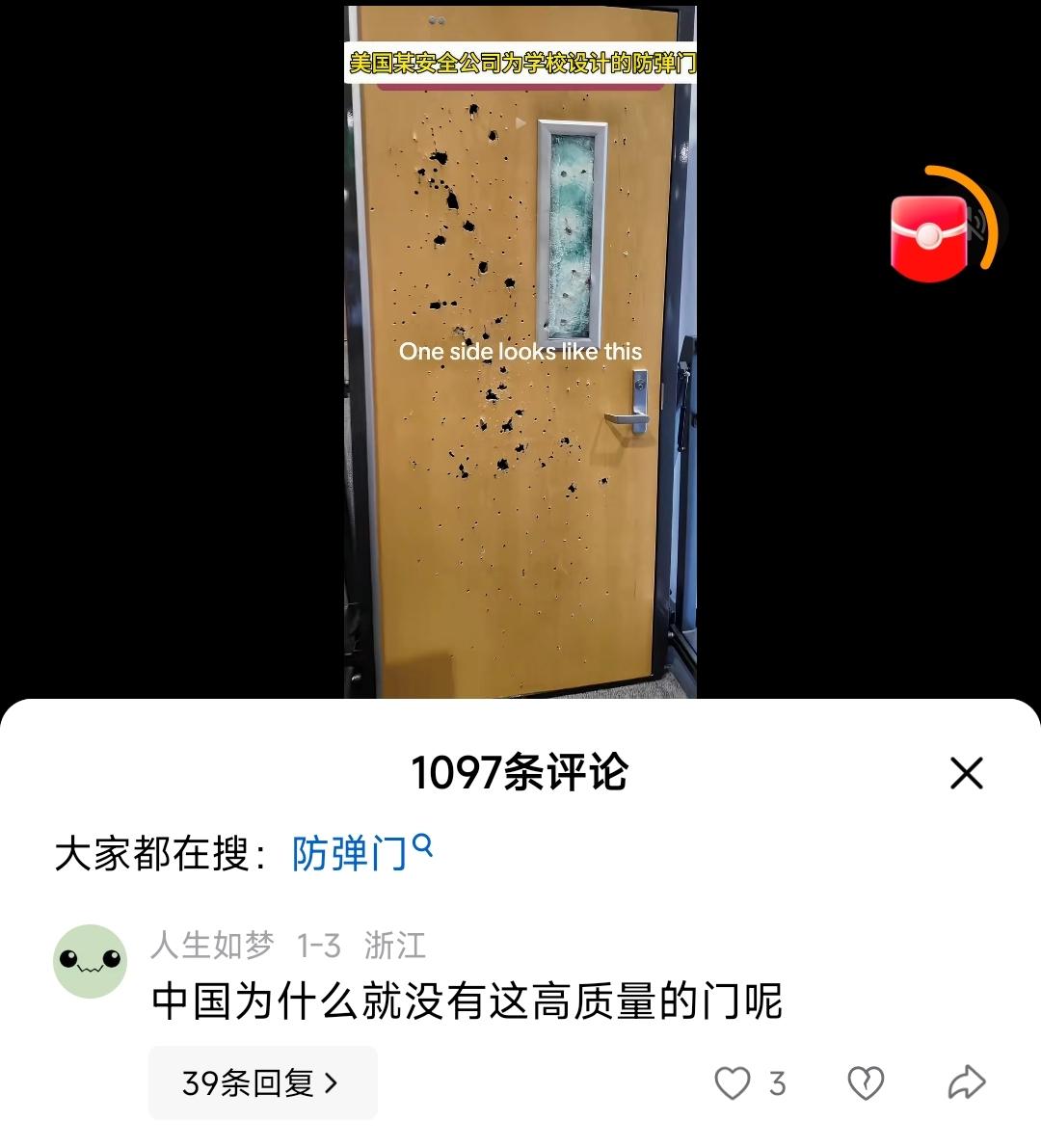This screenshot has height=1148, width=1041.
Task: Click the broken-heart dislike icon
Action: pyautogui.click(x=867, y=1082)
